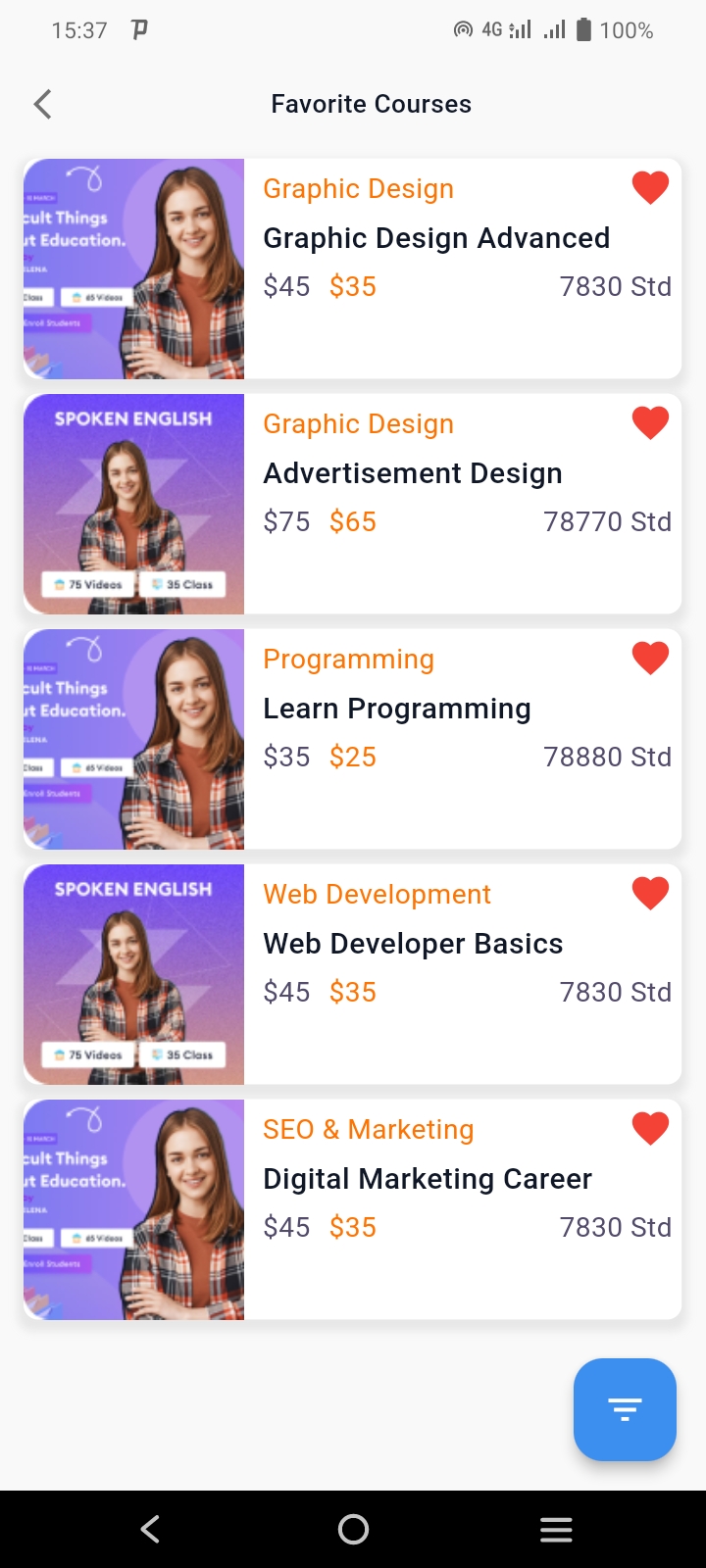
Task: Open the Graphic Design category label
Action: 358,188
